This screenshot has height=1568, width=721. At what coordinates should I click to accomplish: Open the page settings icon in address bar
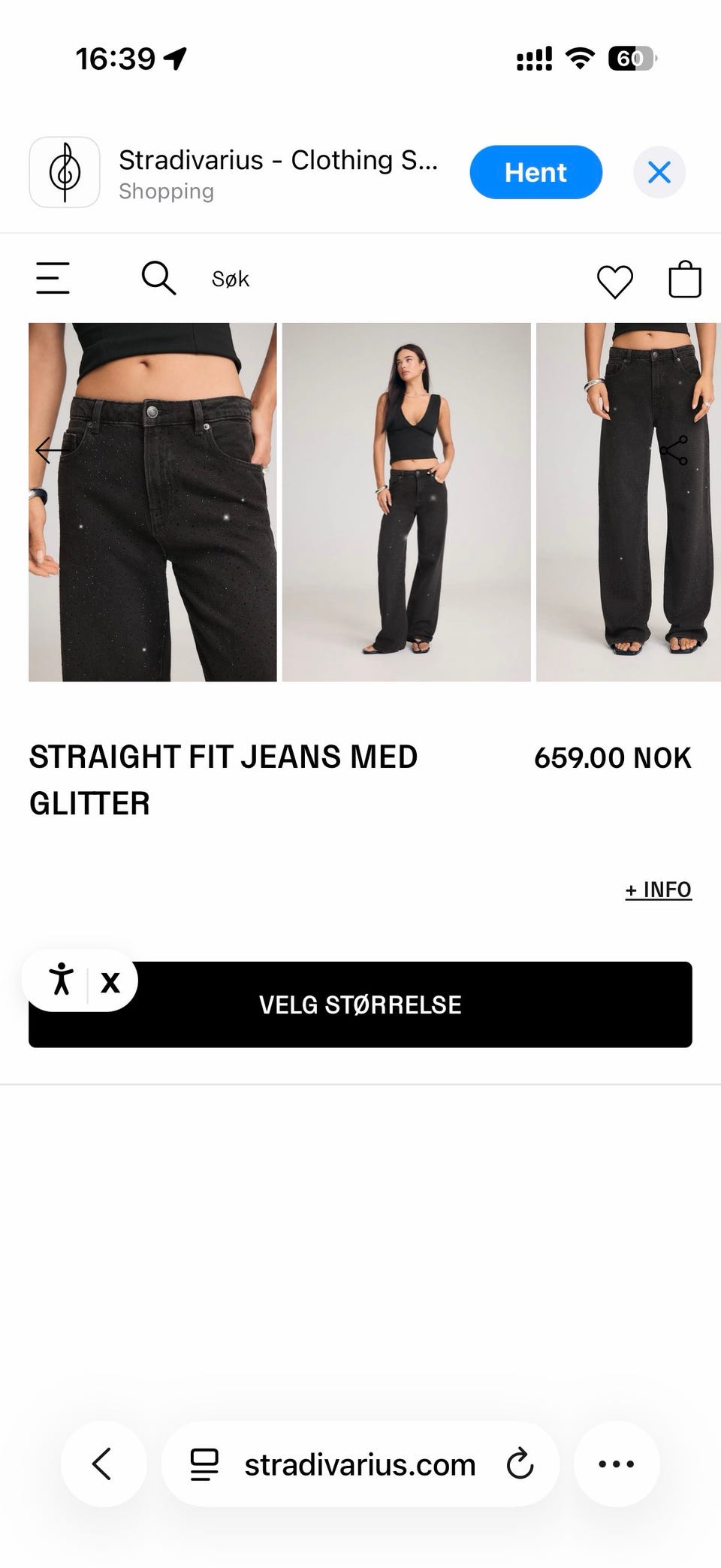204,1464
